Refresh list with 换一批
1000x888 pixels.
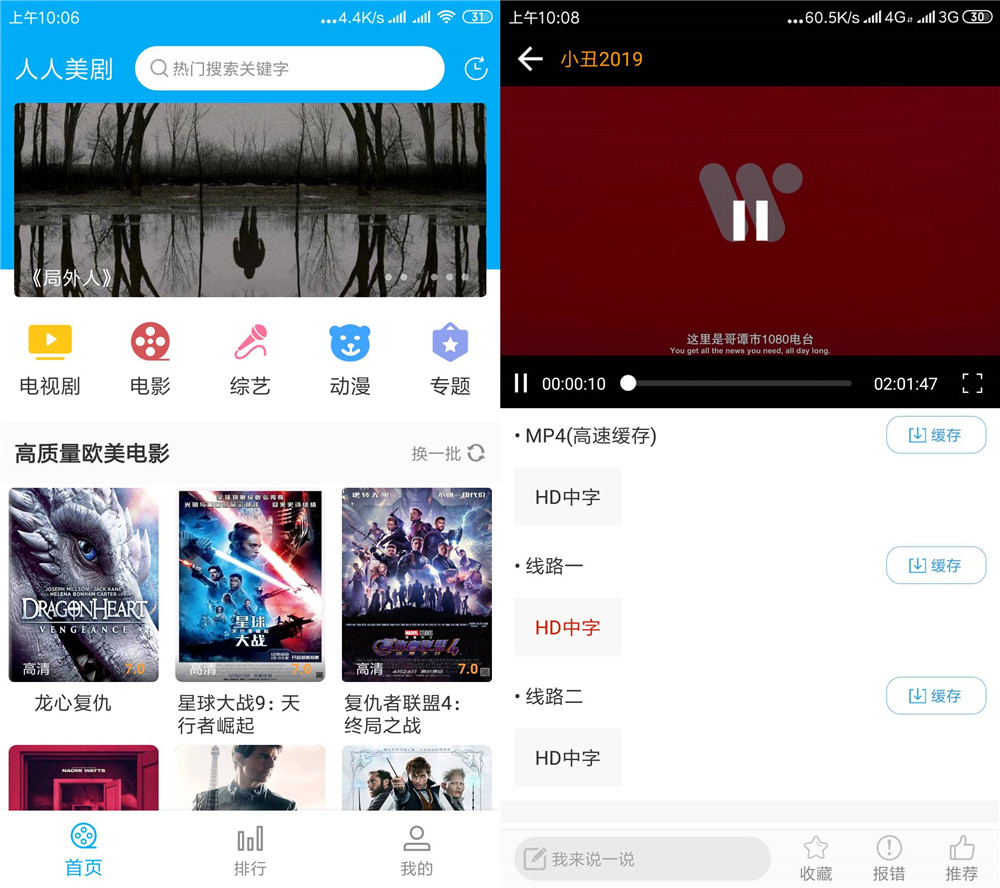coord(448,453)
